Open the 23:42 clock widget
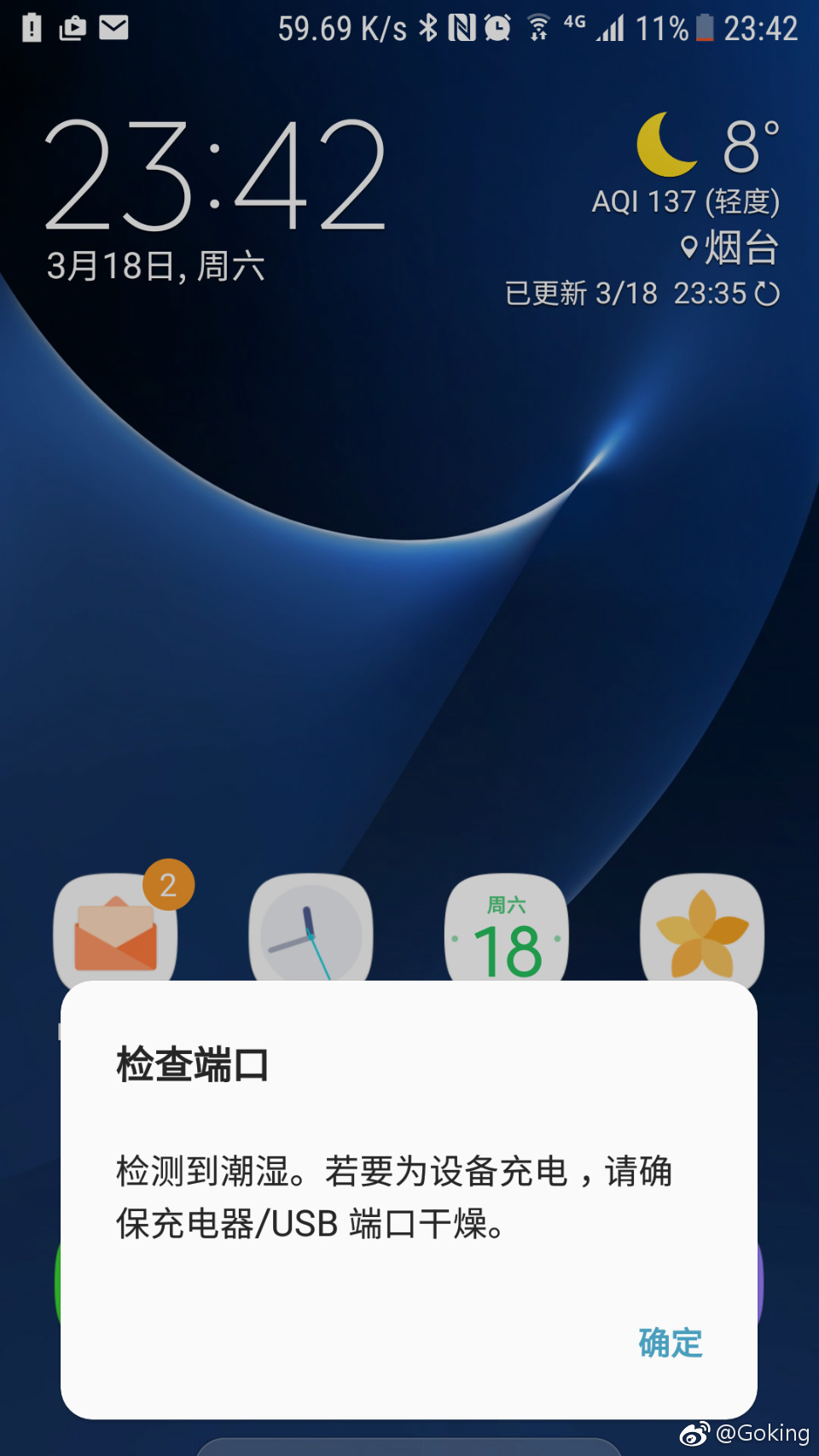 point(215,176)
